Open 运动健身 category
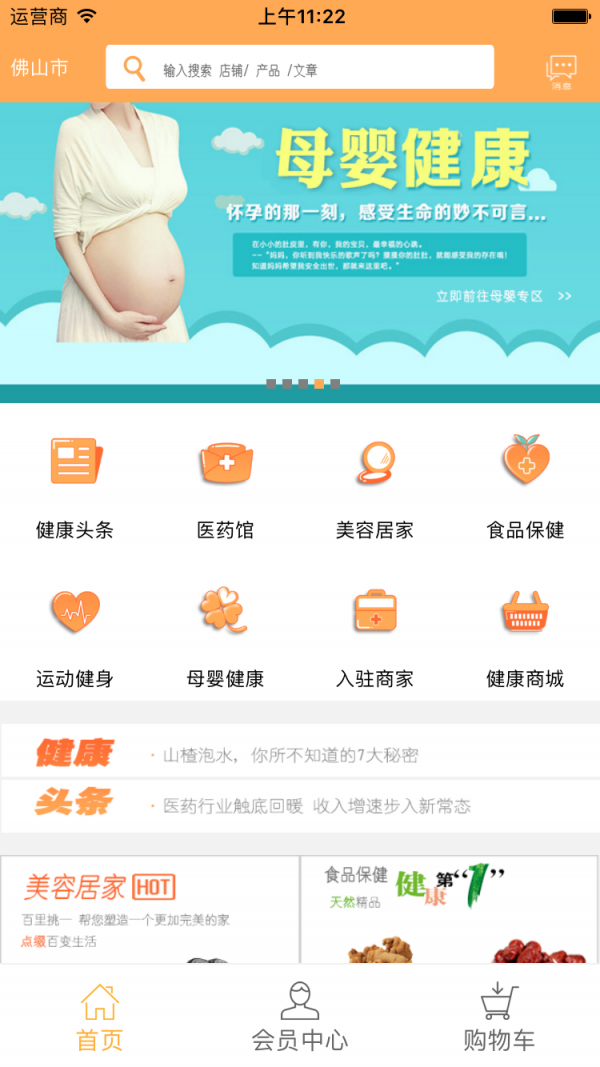The image size is (600, 1067). 75,634
